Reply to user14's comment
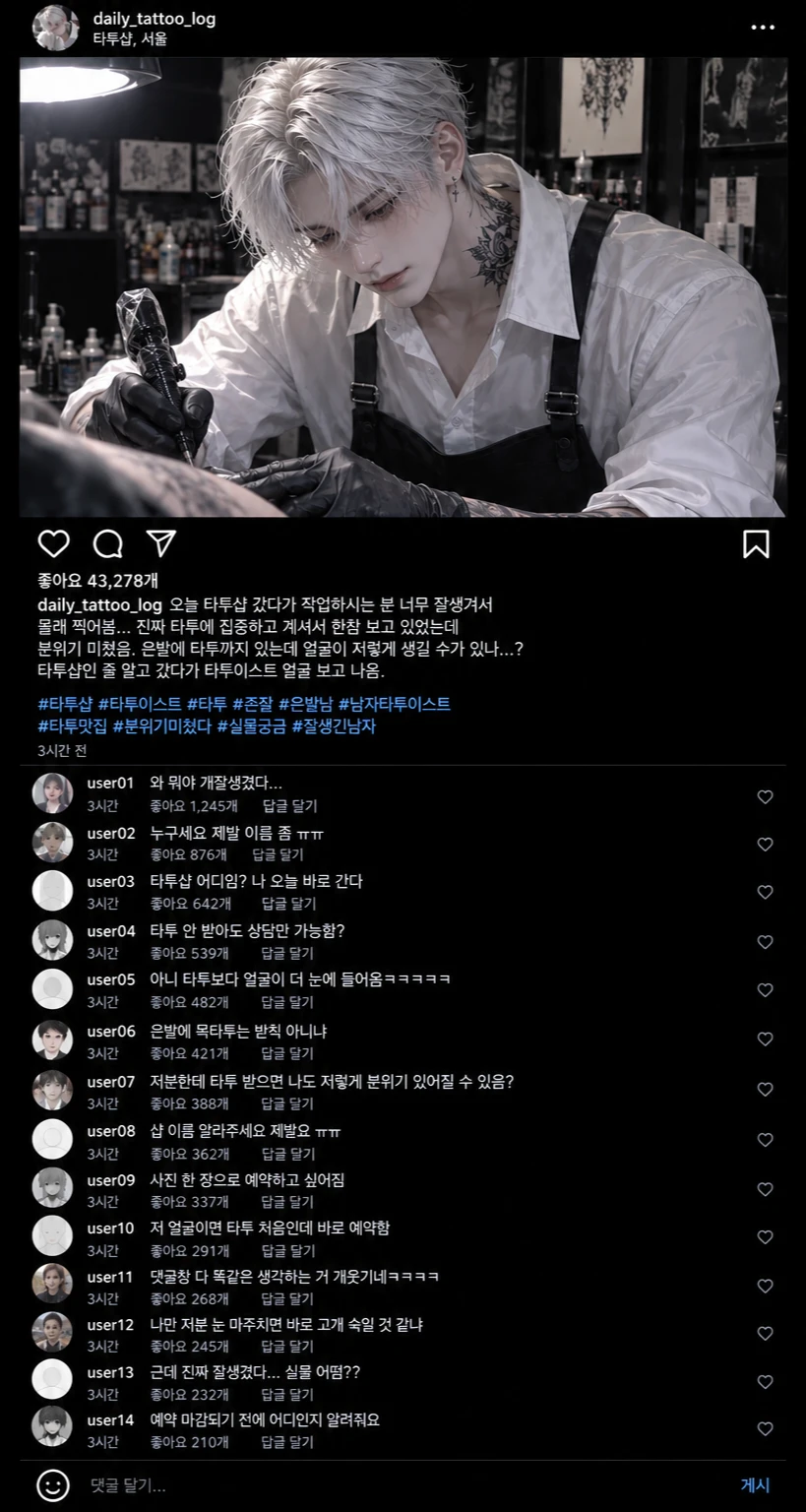Image resolution: width=806 pixels, height=1512 pixels. click(287, 1442)
